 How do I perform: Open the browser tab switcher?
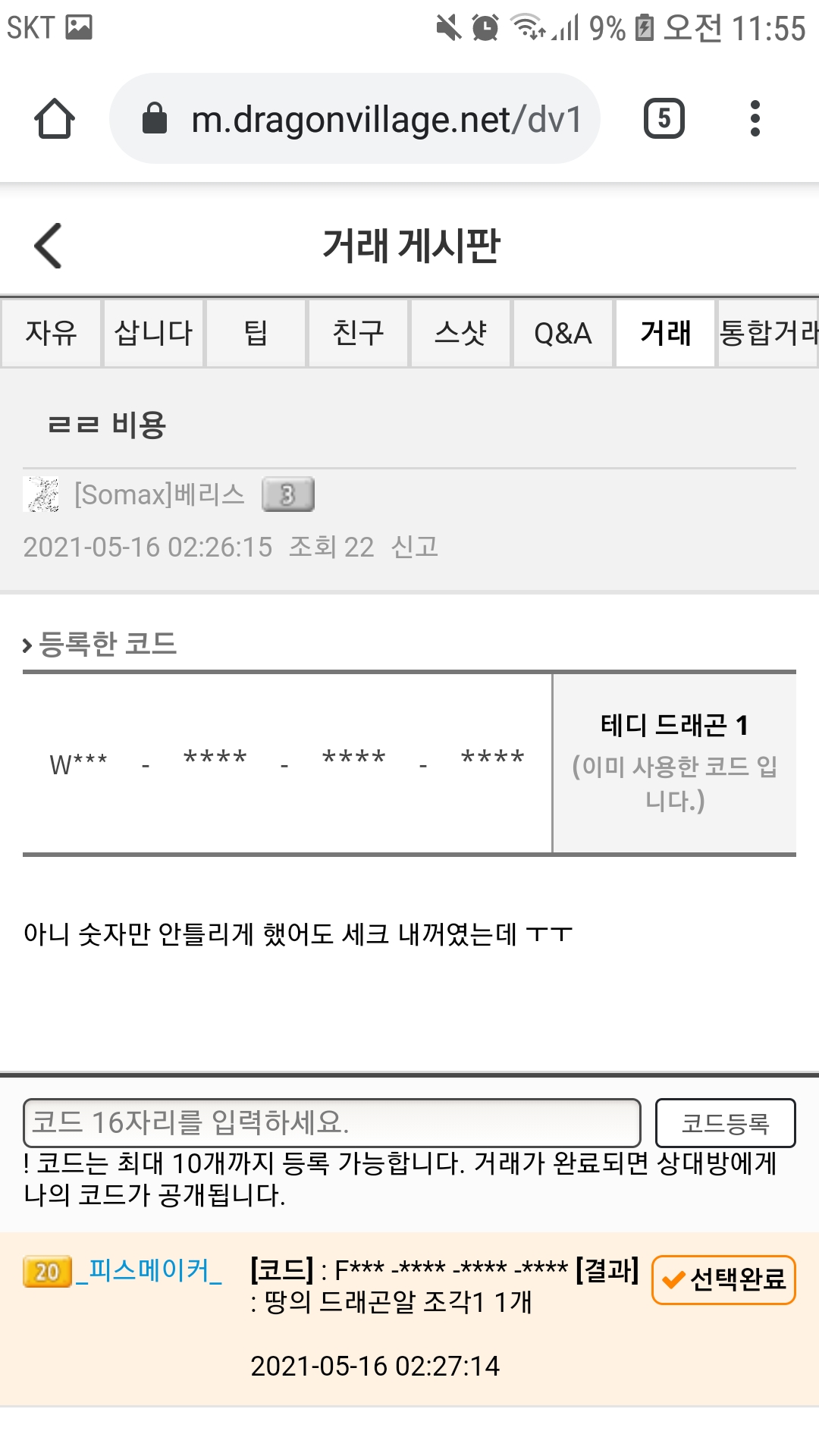664,119
